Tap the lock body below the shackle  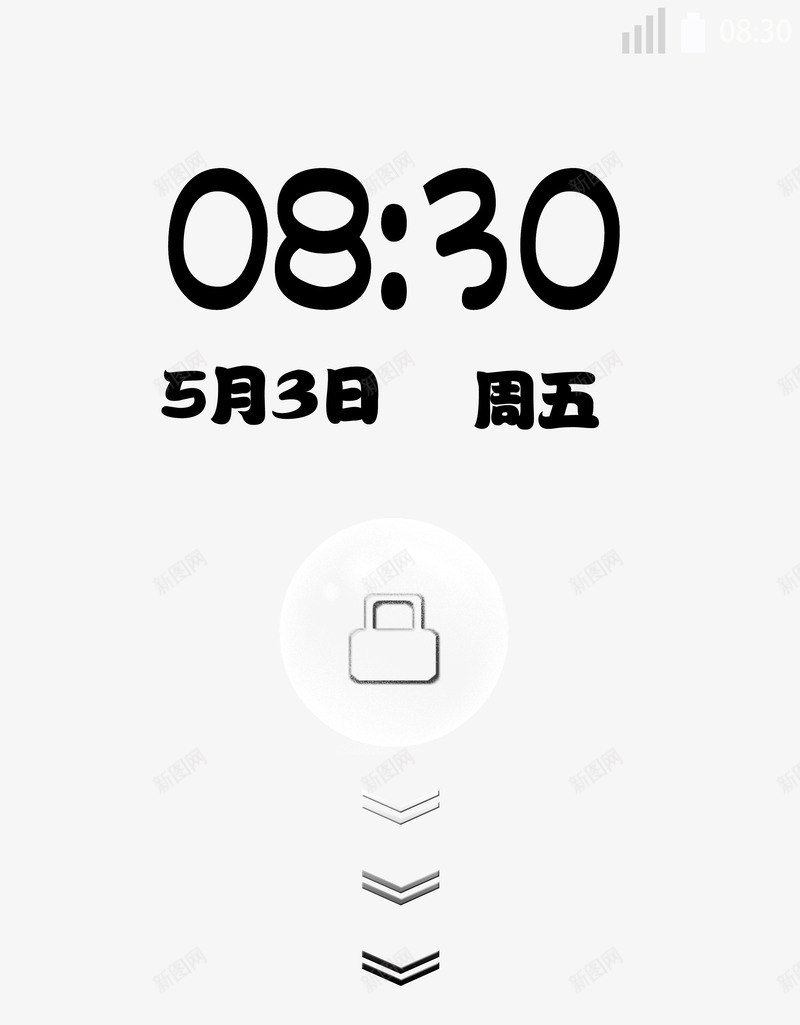[395, 655]
